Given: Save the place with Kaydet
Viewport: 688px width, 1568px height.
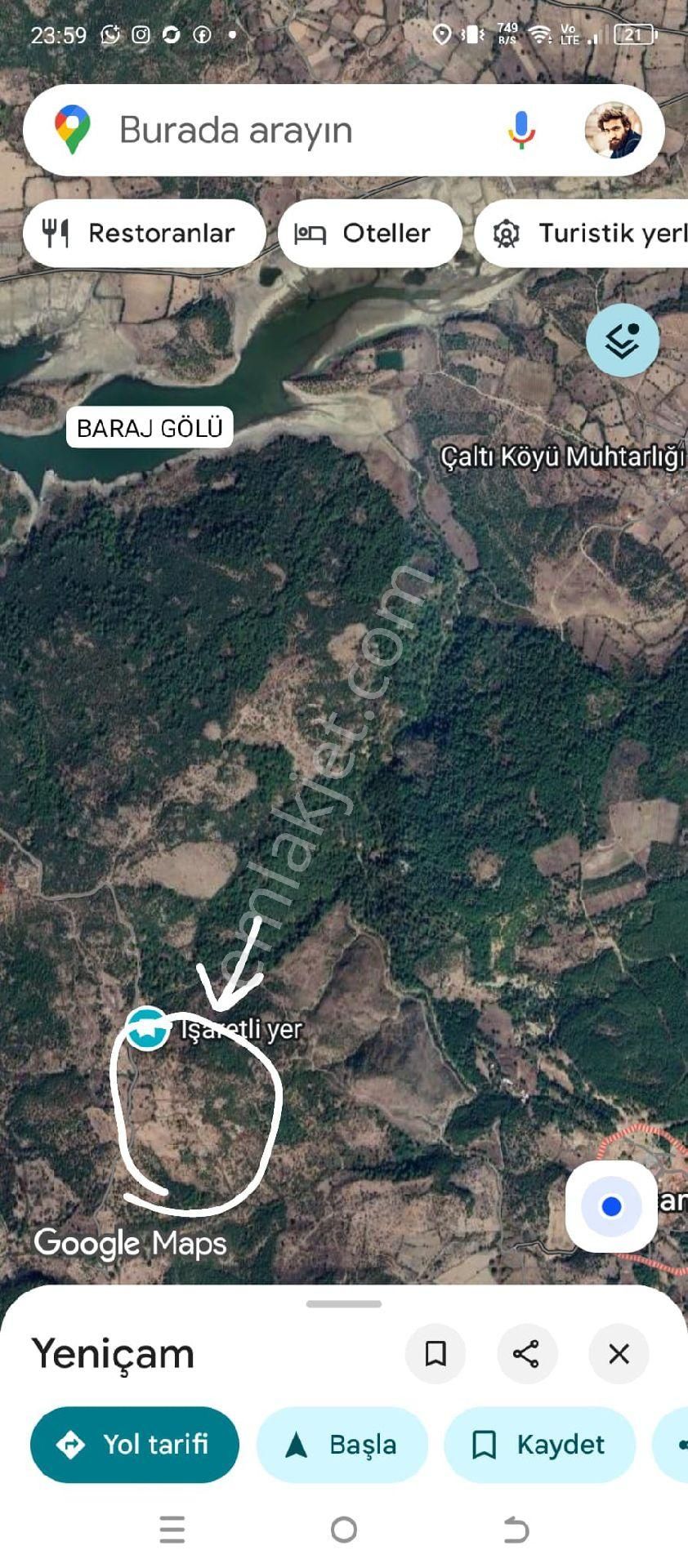Looking at the screenshot, I should pyautogui.click(x=539, y=1445).
